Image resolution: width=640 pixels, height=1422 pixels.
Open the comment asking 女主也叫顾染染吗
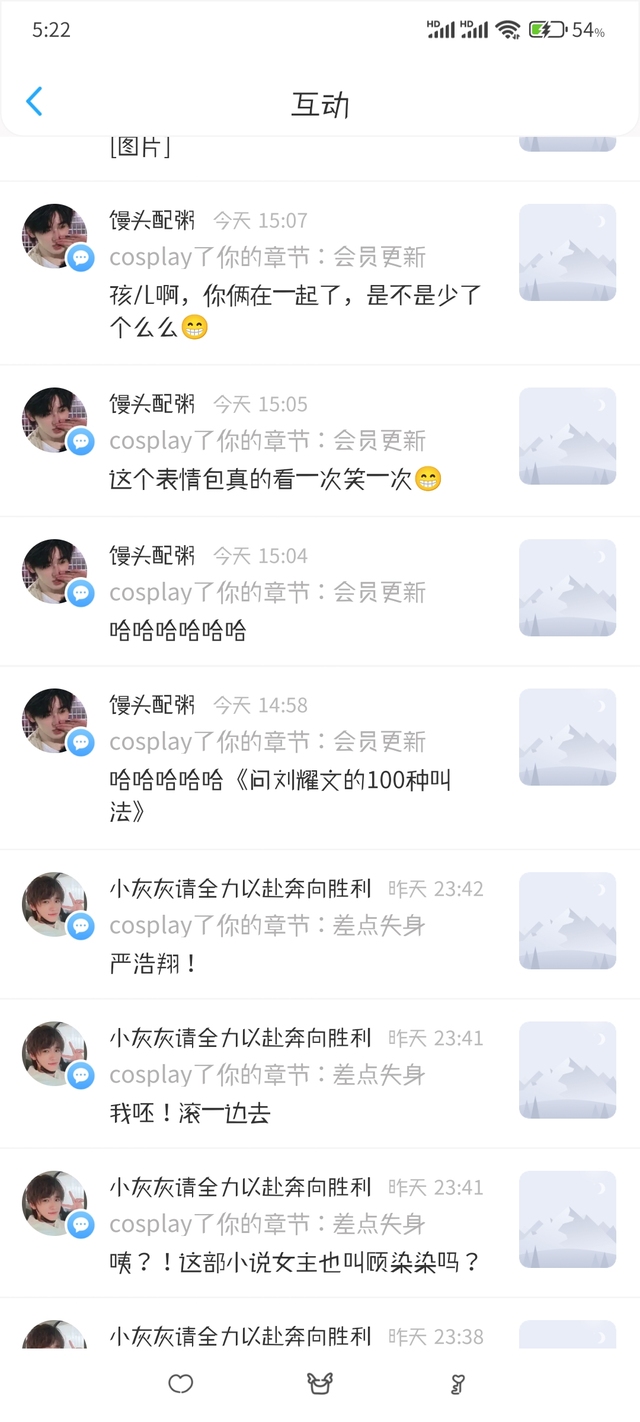pos(295,1262)
